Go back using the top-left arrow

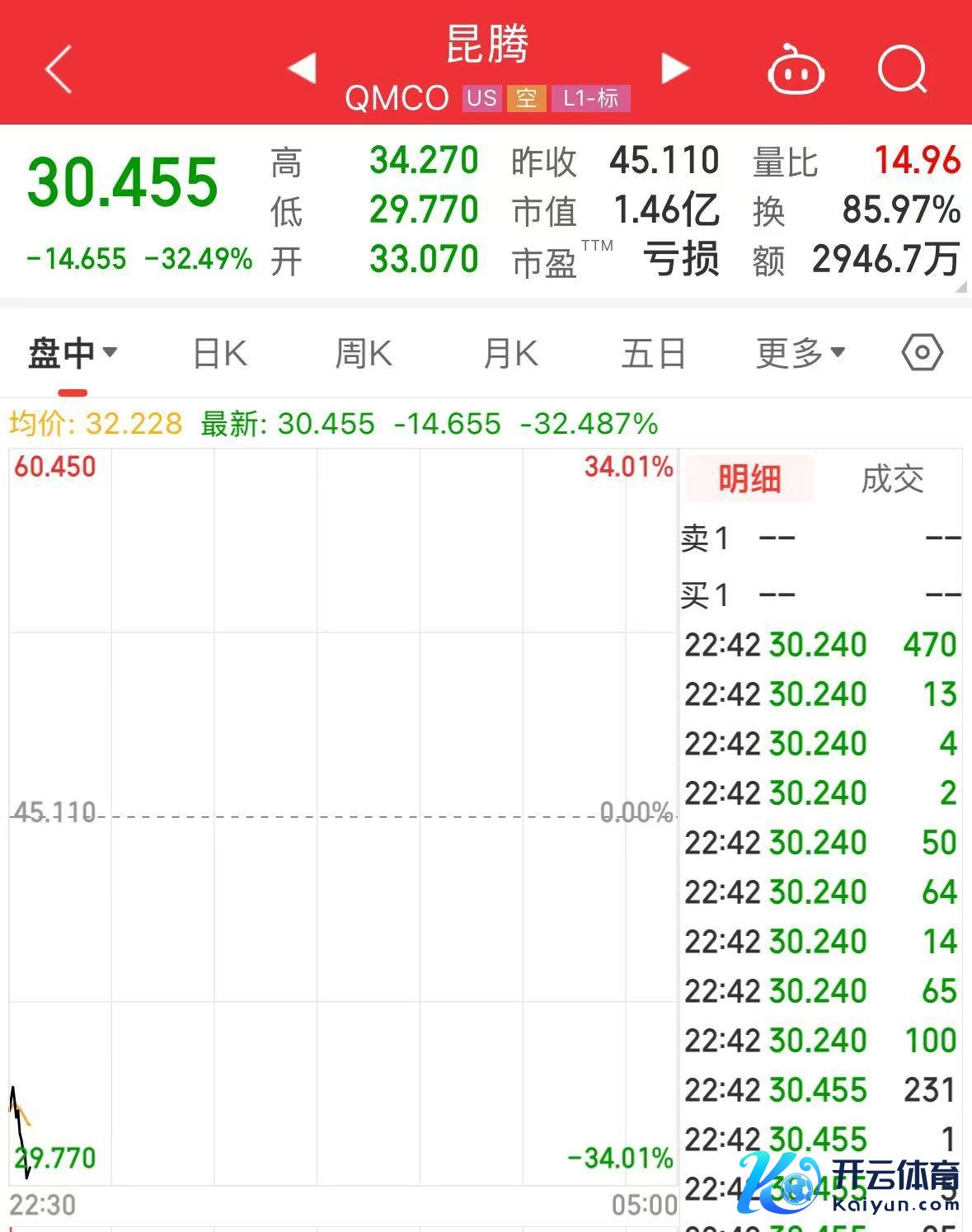[59, 69]
